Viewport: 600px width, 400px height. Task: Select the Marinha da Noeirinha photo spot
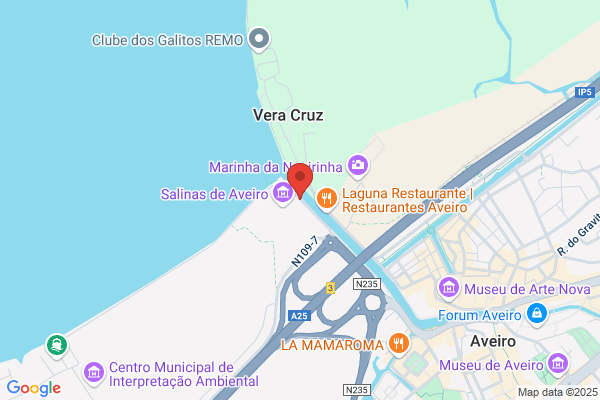[358, 167]
